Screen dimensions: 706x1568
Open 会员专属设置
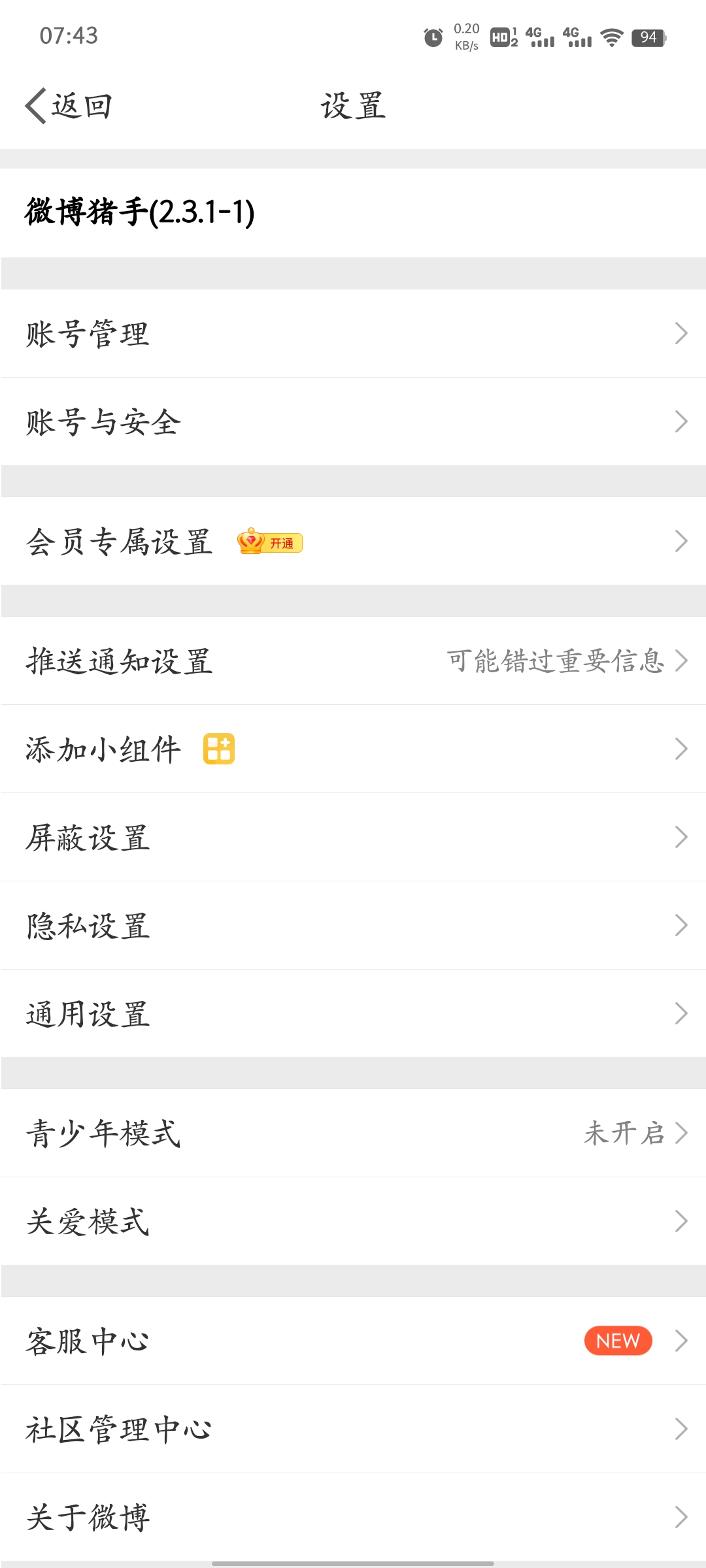tap(353, 541)
